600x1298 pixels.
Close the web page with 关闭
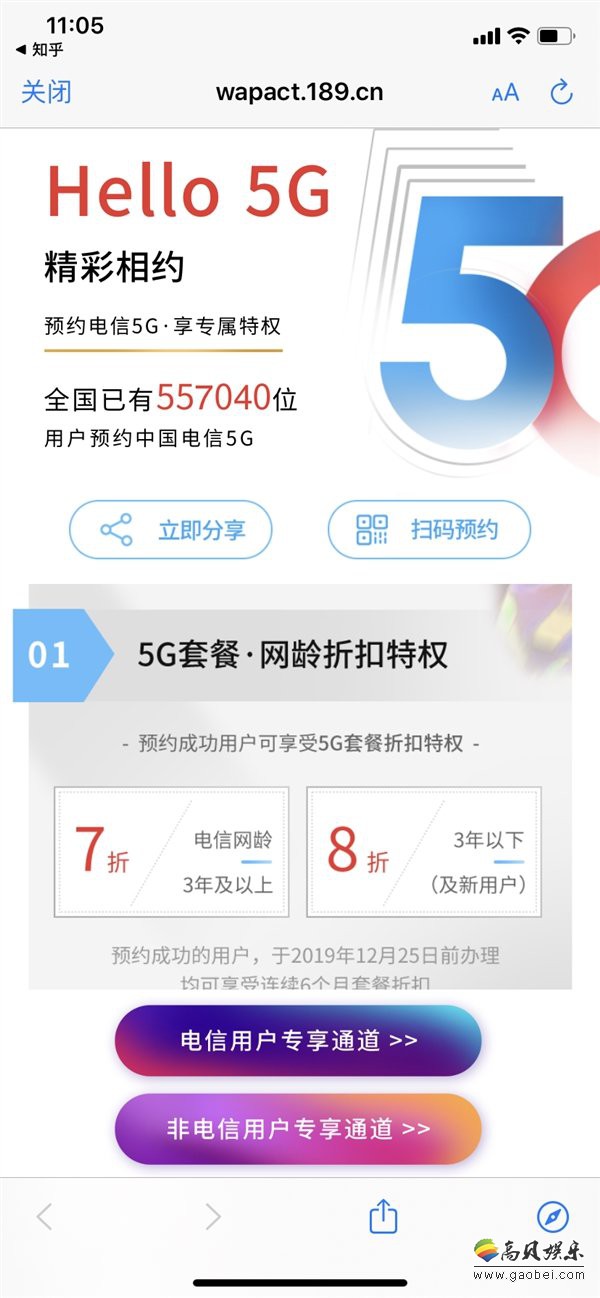point(46,93)
